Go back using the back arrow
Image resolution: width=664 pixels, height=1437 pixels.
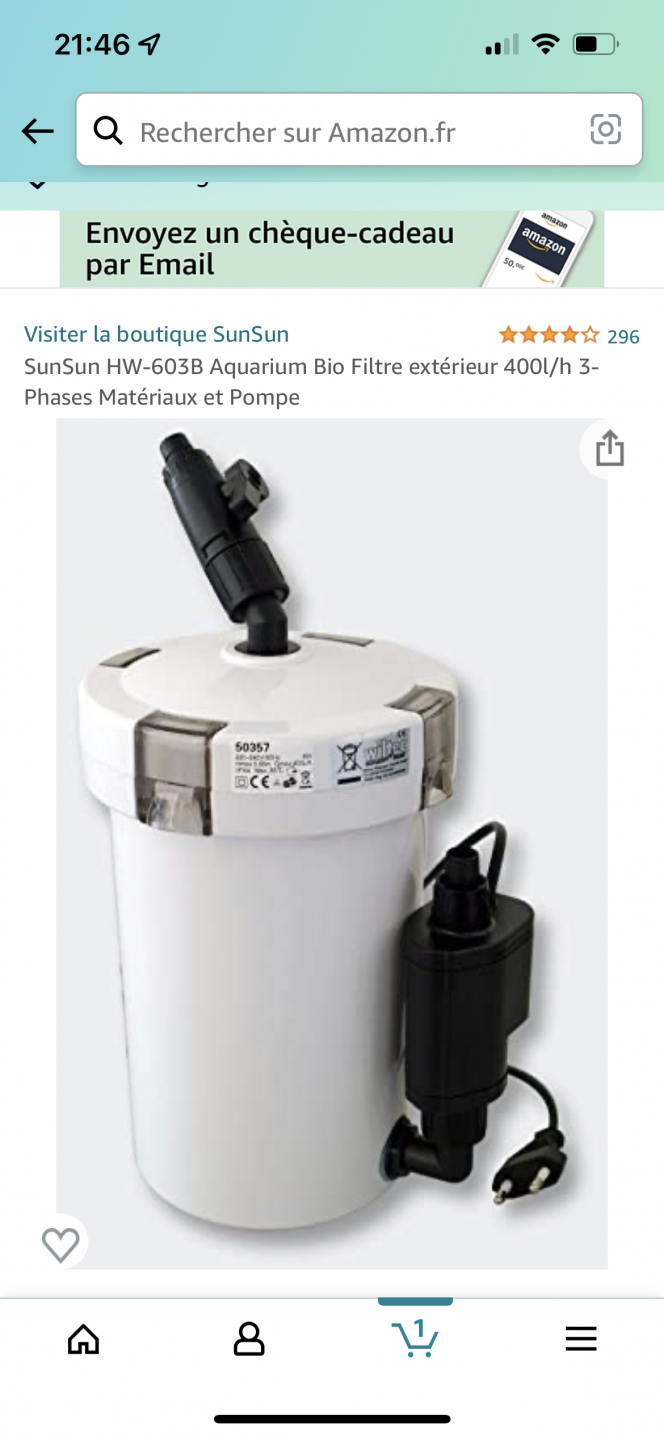click(x=37, y=130)
